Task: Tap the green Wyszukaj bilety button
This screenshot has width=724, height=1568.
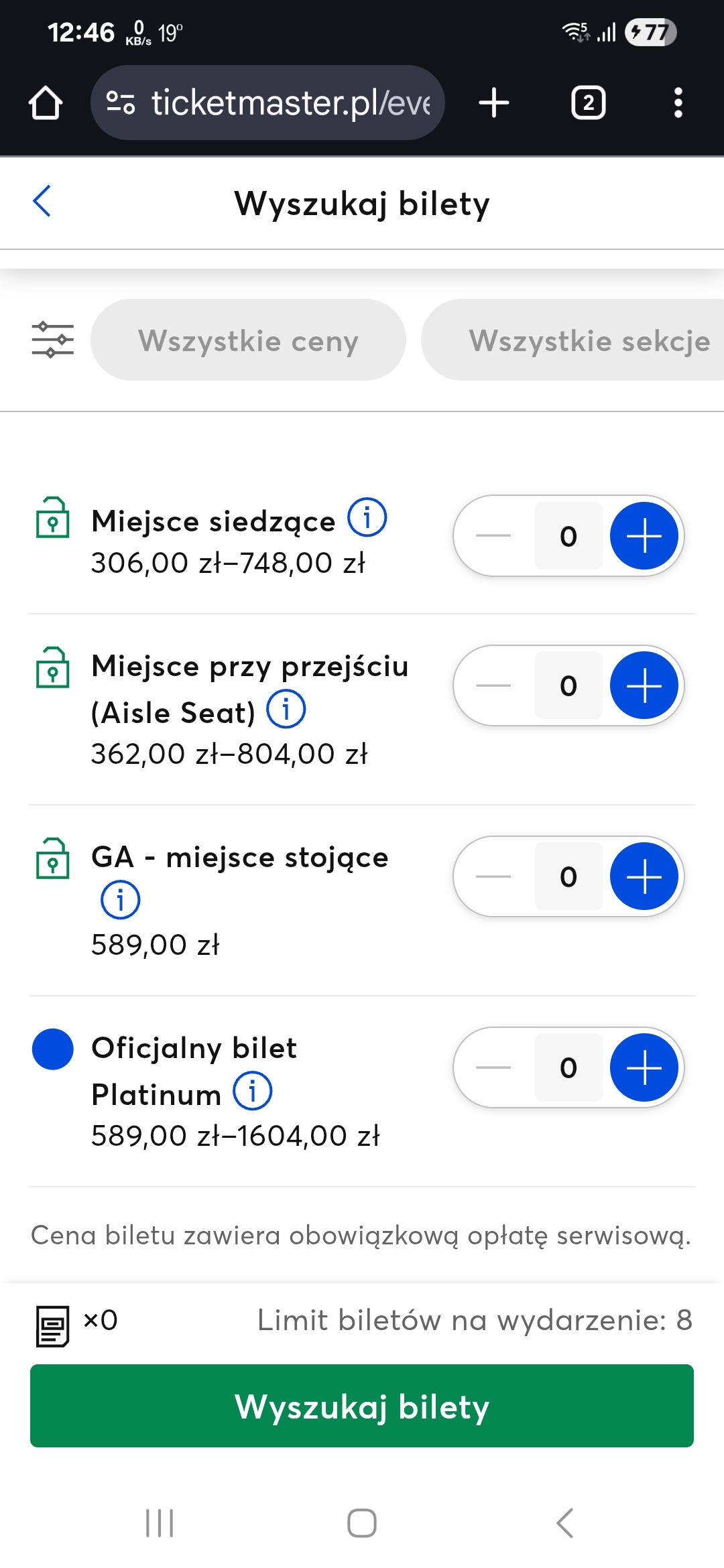Action: 362,1406
